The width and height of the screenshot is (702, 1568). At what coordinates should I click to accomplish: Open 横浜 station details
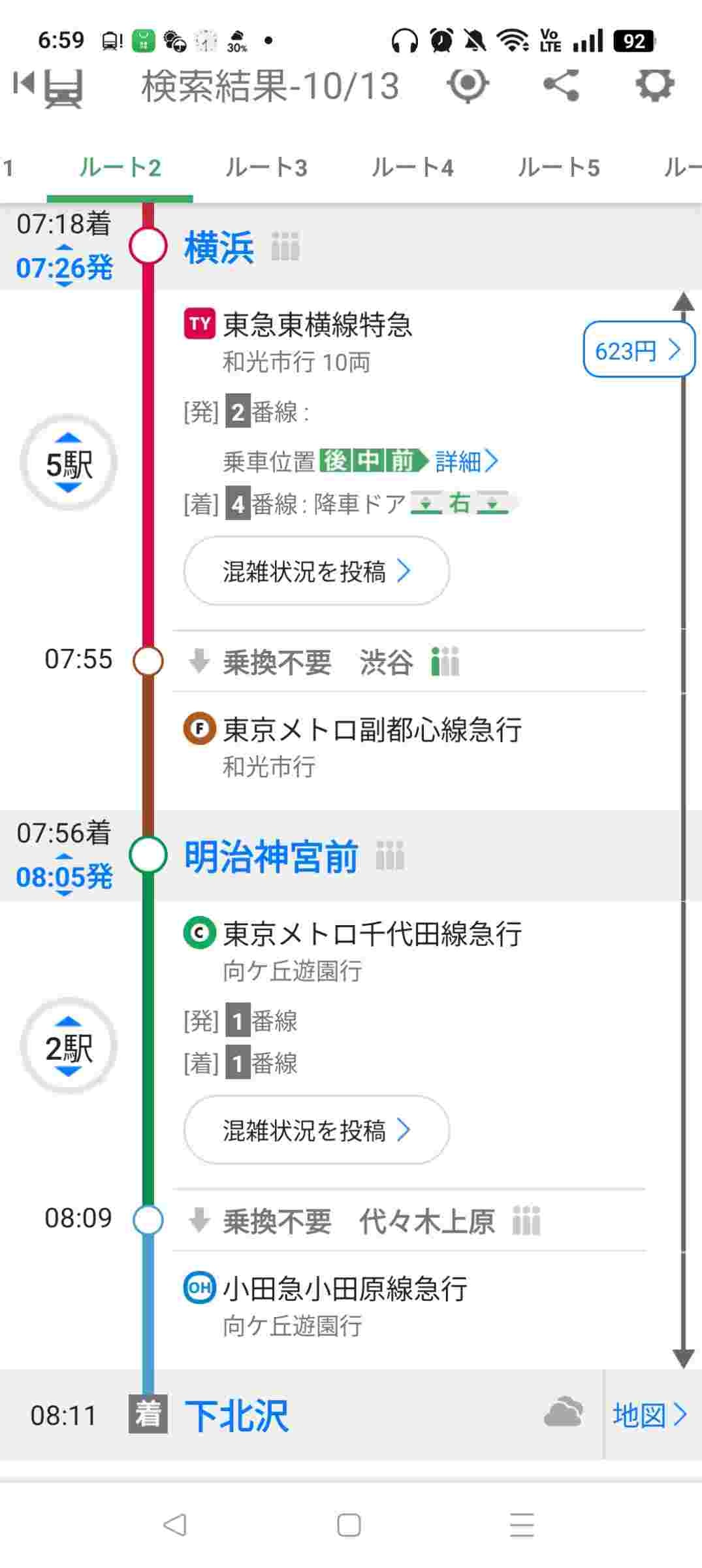(219, 248)
